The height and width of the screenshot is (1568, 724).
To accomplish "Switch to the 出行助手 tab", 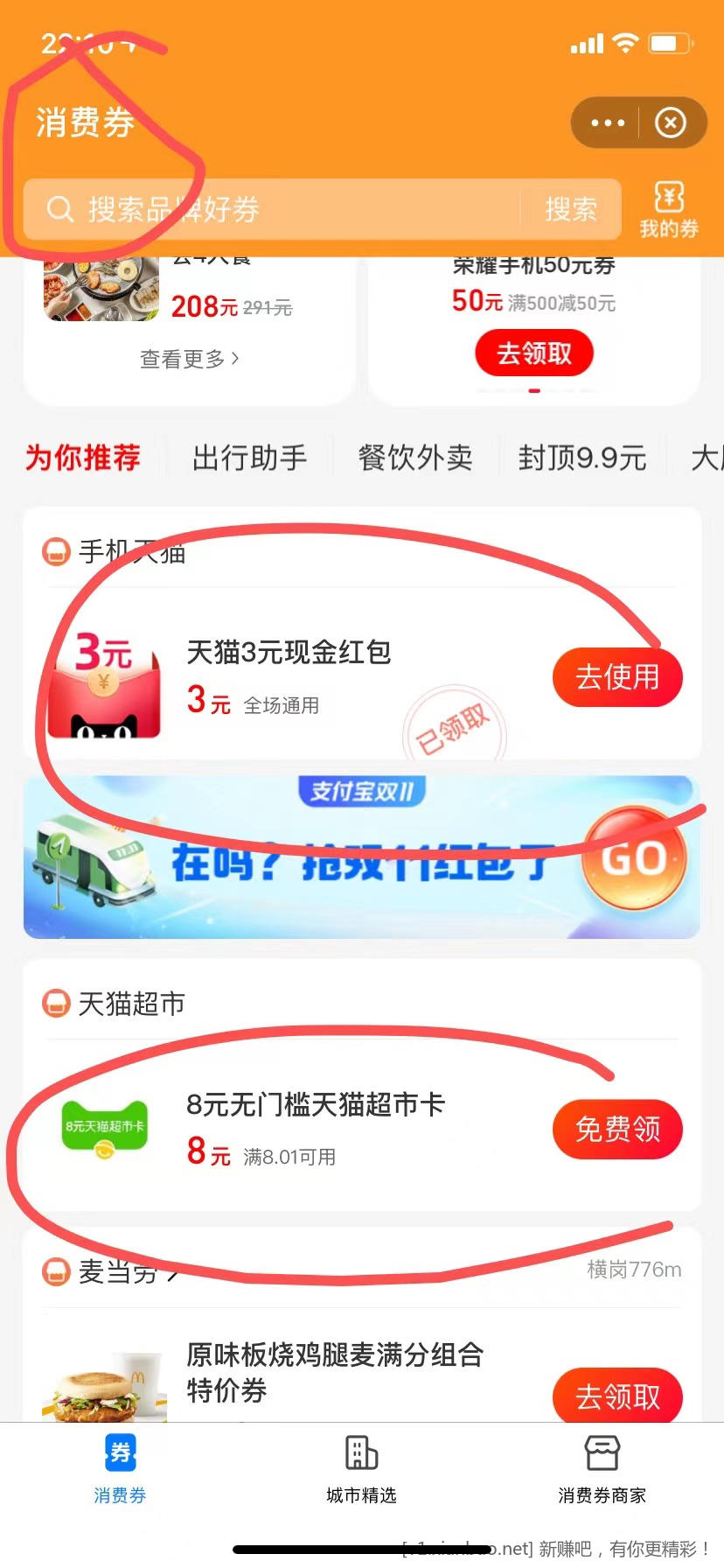I will [249, 458].
